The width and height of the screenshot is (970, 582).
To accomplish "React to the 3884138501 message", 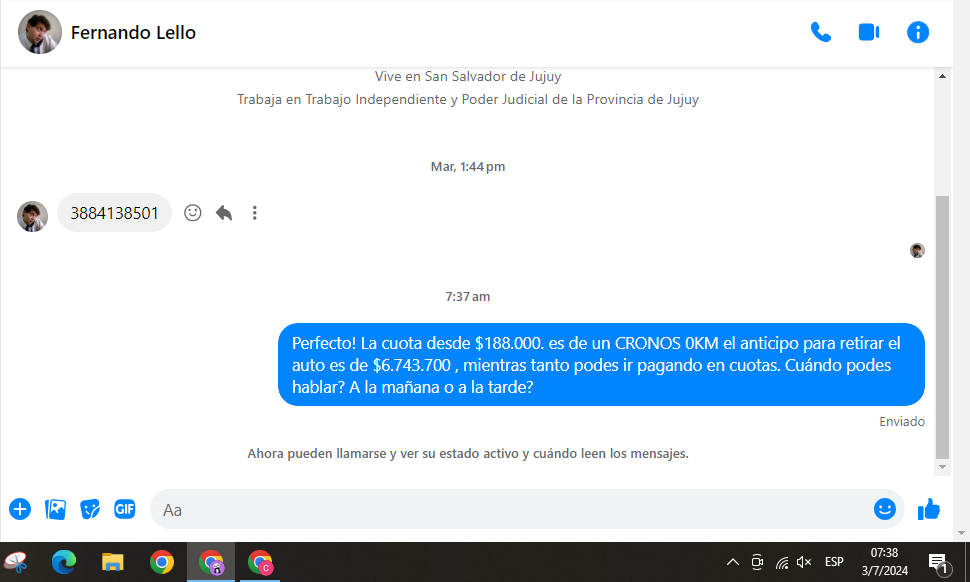I will coord(193,213).
